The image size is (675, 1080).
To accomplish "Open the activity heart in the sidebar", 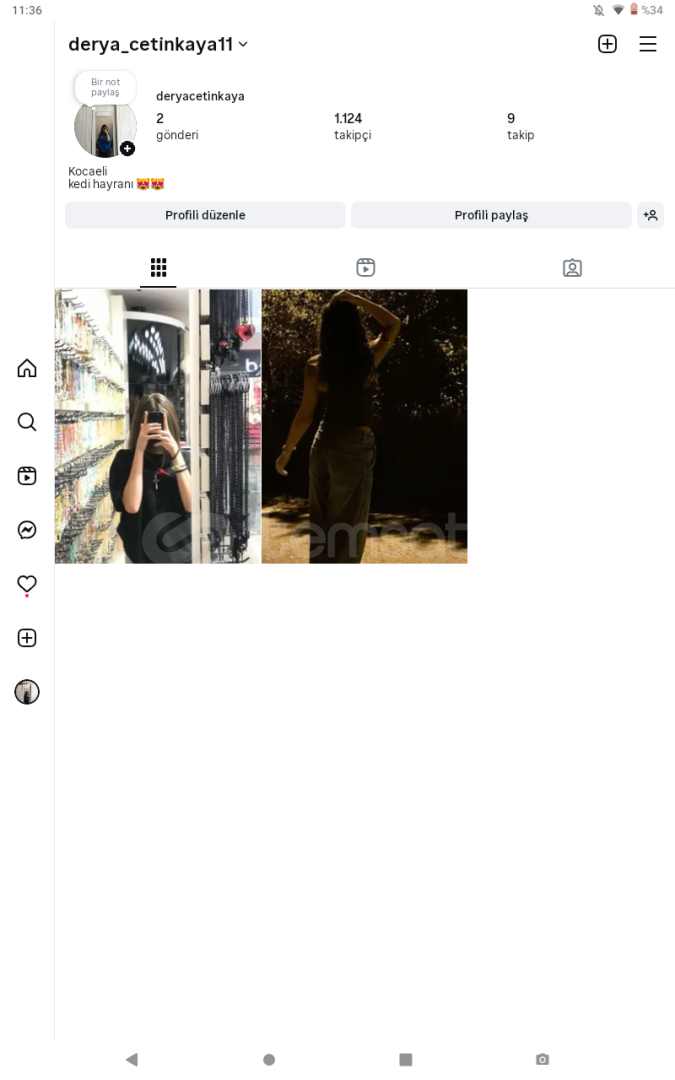I will point(27,585).
